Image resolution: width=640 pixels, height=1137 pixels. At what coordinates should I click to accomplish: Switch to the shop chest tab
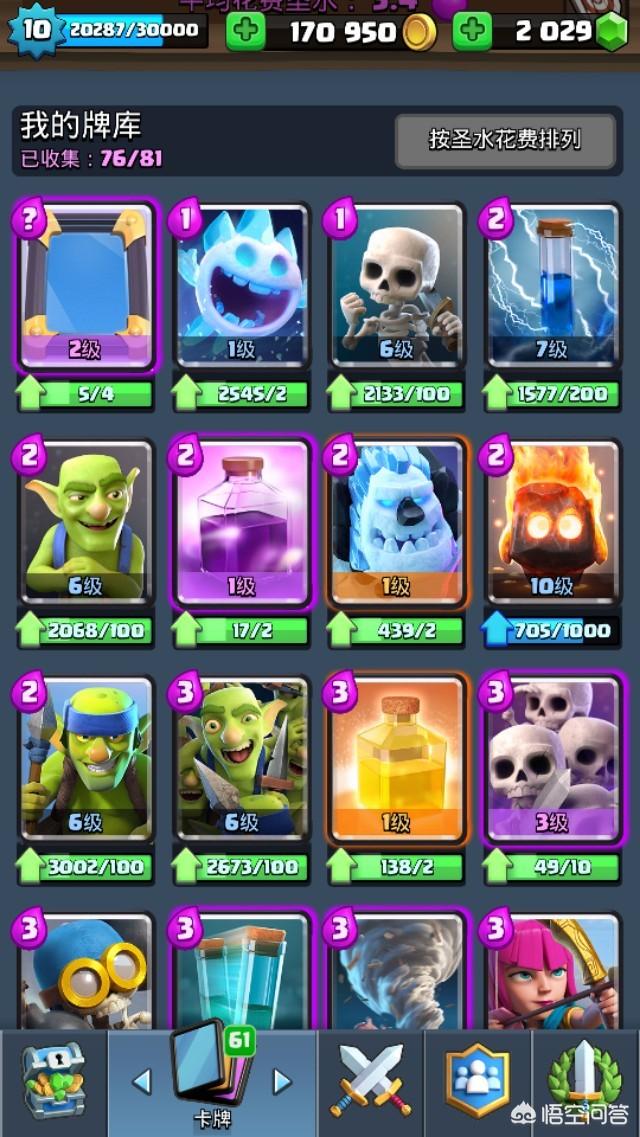point(52,1082)
